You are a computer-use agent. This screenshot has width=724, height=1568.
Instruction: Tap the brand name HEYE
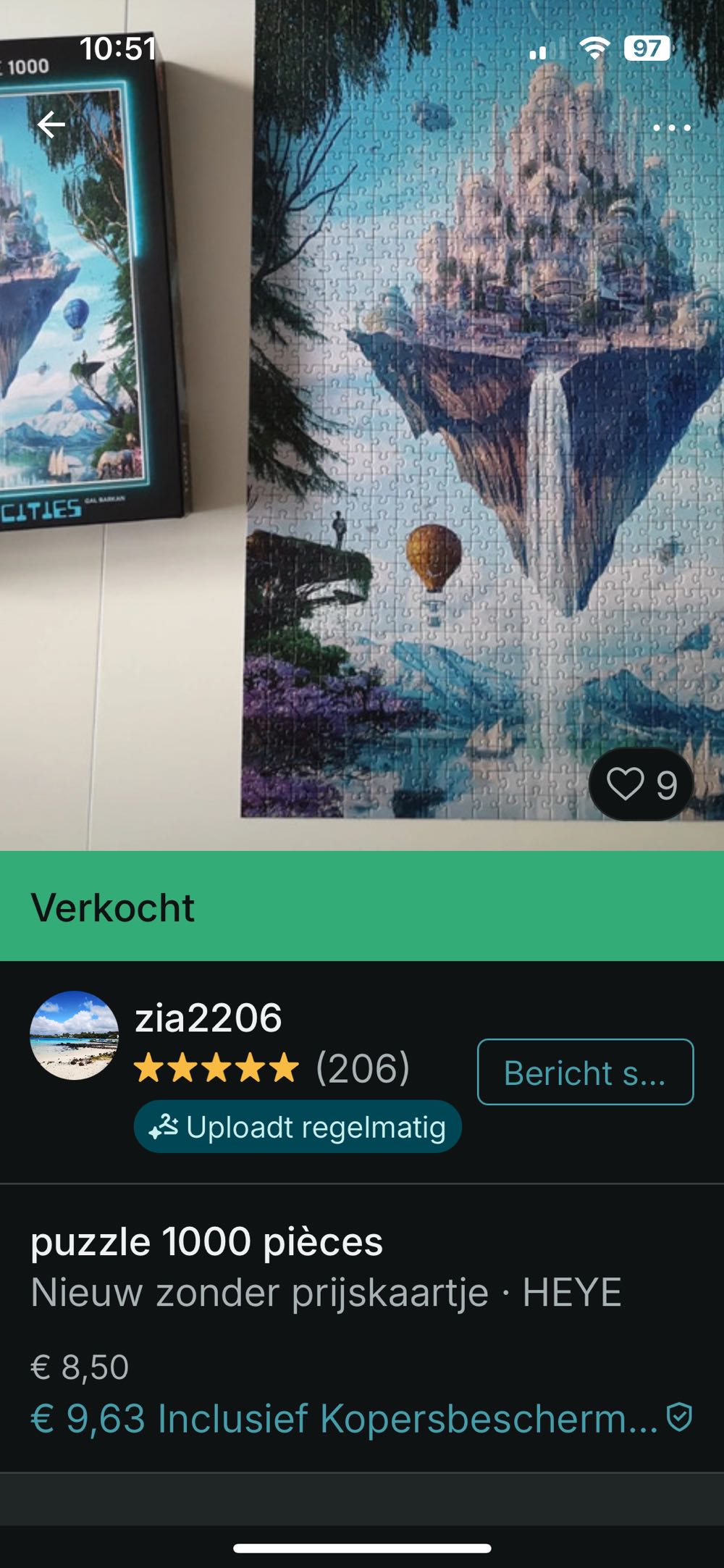[571, 1291]
